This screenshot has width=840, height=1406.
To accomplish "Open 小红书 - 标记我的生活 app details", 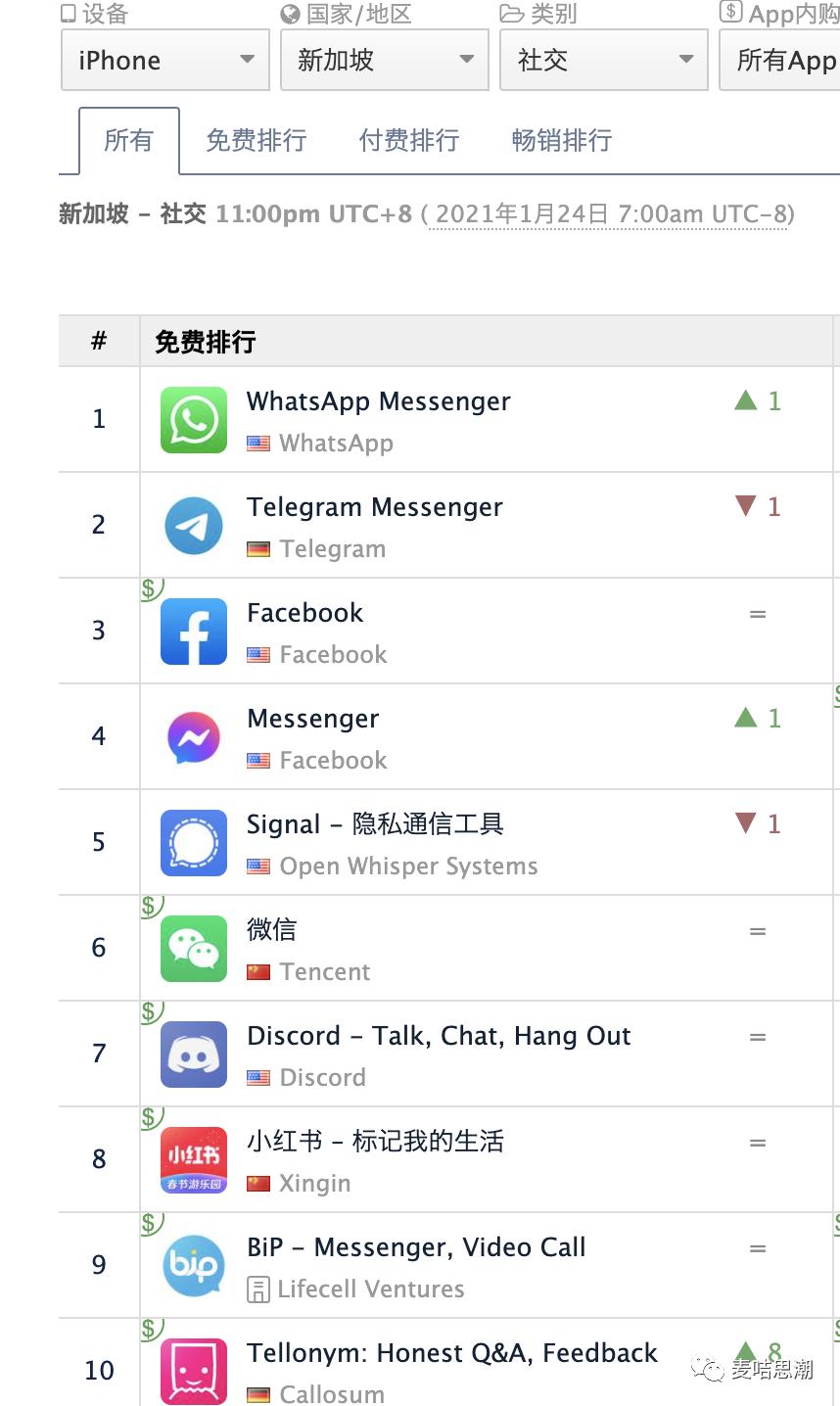I will click(x=375, y=1142).
